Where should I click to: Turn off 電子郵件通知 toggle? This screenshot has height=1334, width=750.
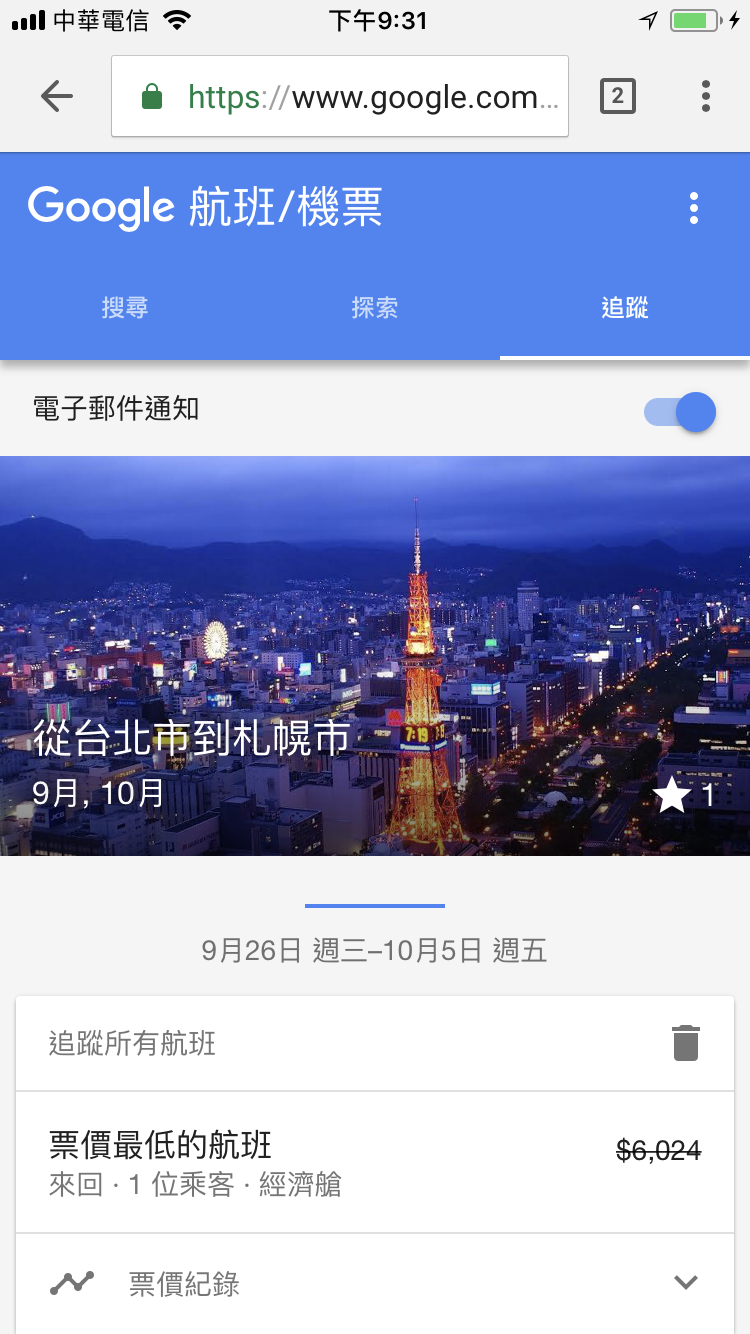[681, 411]
